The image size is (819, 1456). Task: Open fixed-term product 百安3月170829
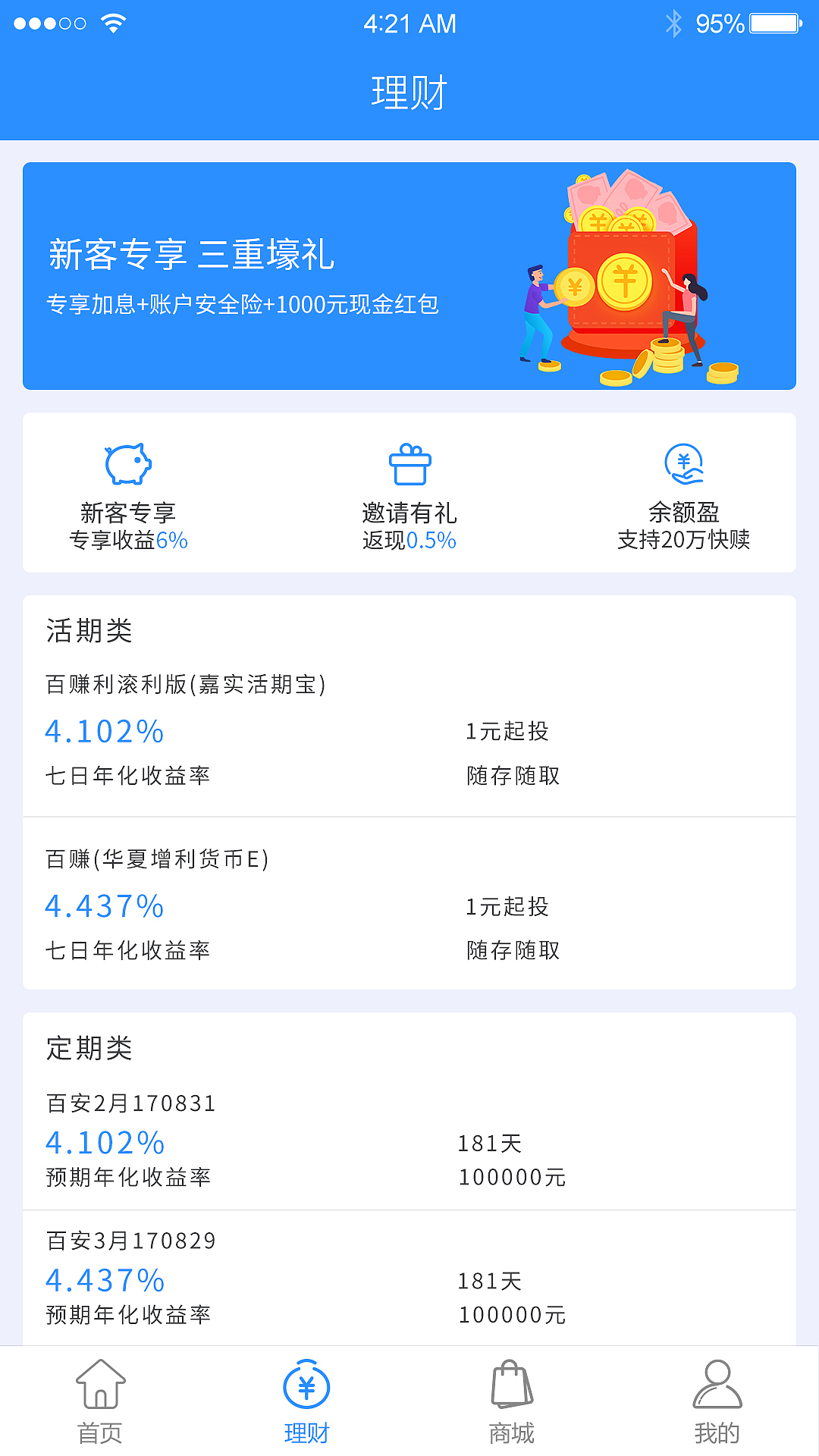(x=409, y=1279)
